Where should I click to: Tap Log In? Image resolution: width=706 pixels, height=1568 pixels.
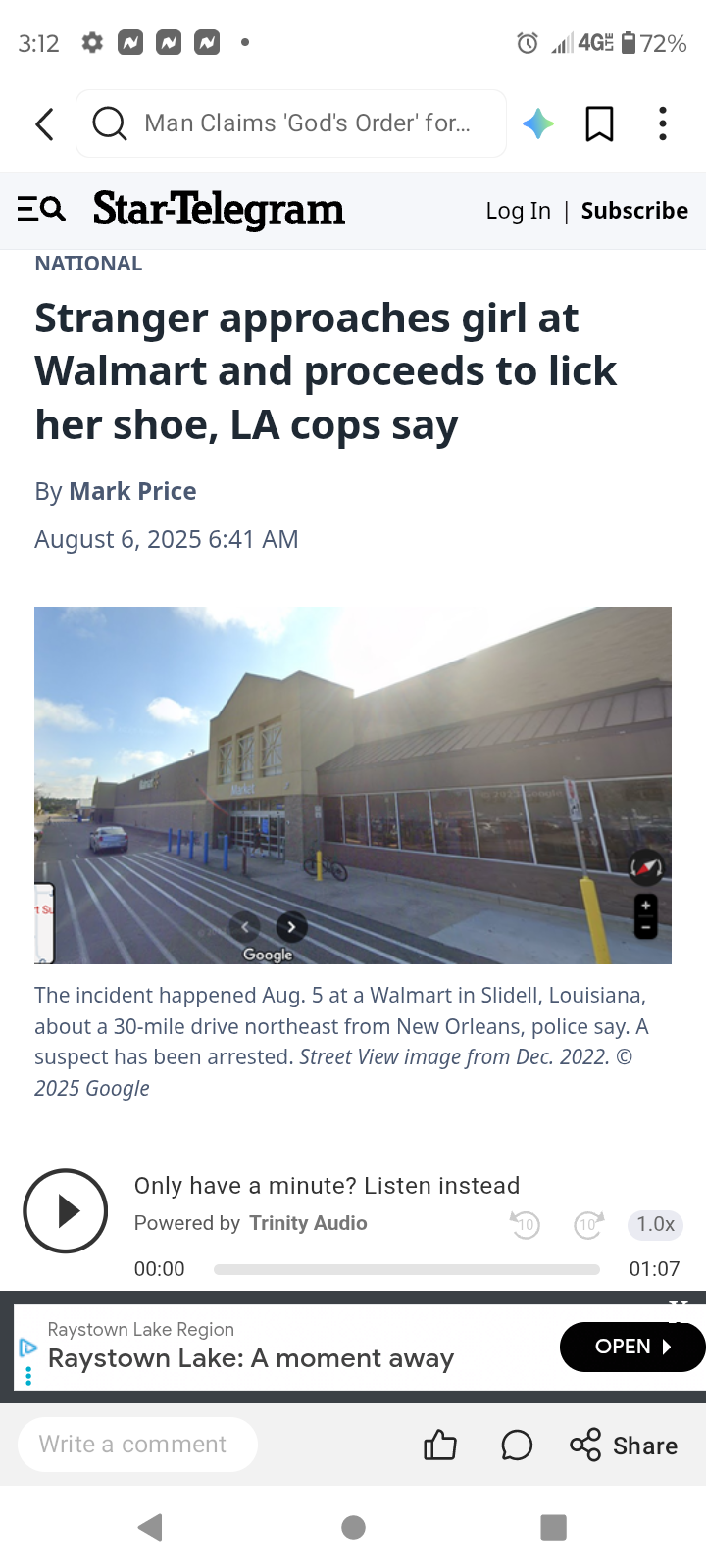point(518,211)
